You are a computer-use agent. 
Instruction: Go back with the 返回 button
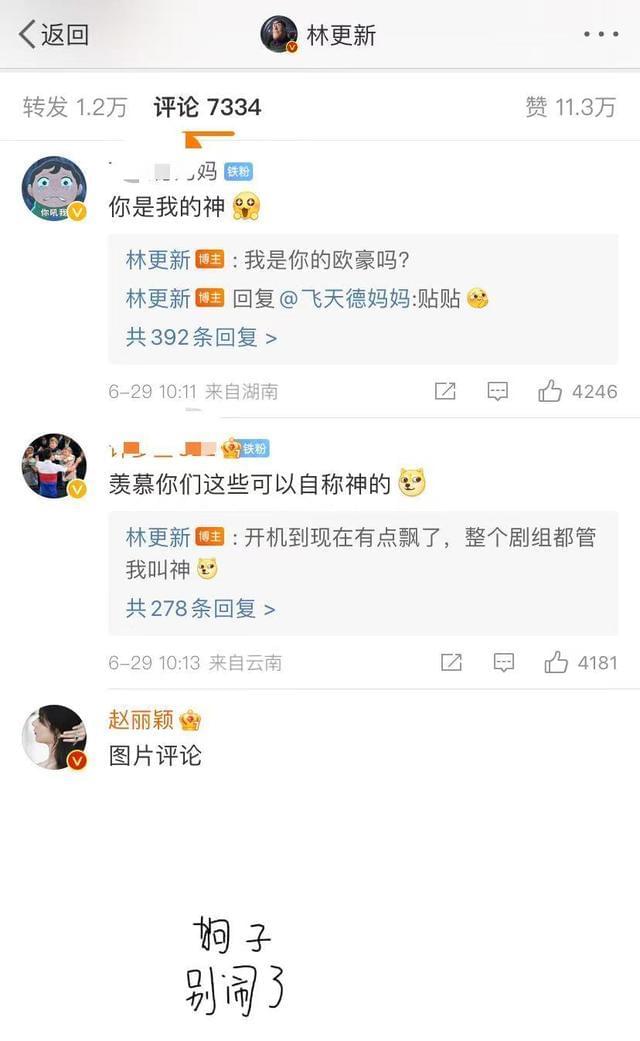click(54, 35)
